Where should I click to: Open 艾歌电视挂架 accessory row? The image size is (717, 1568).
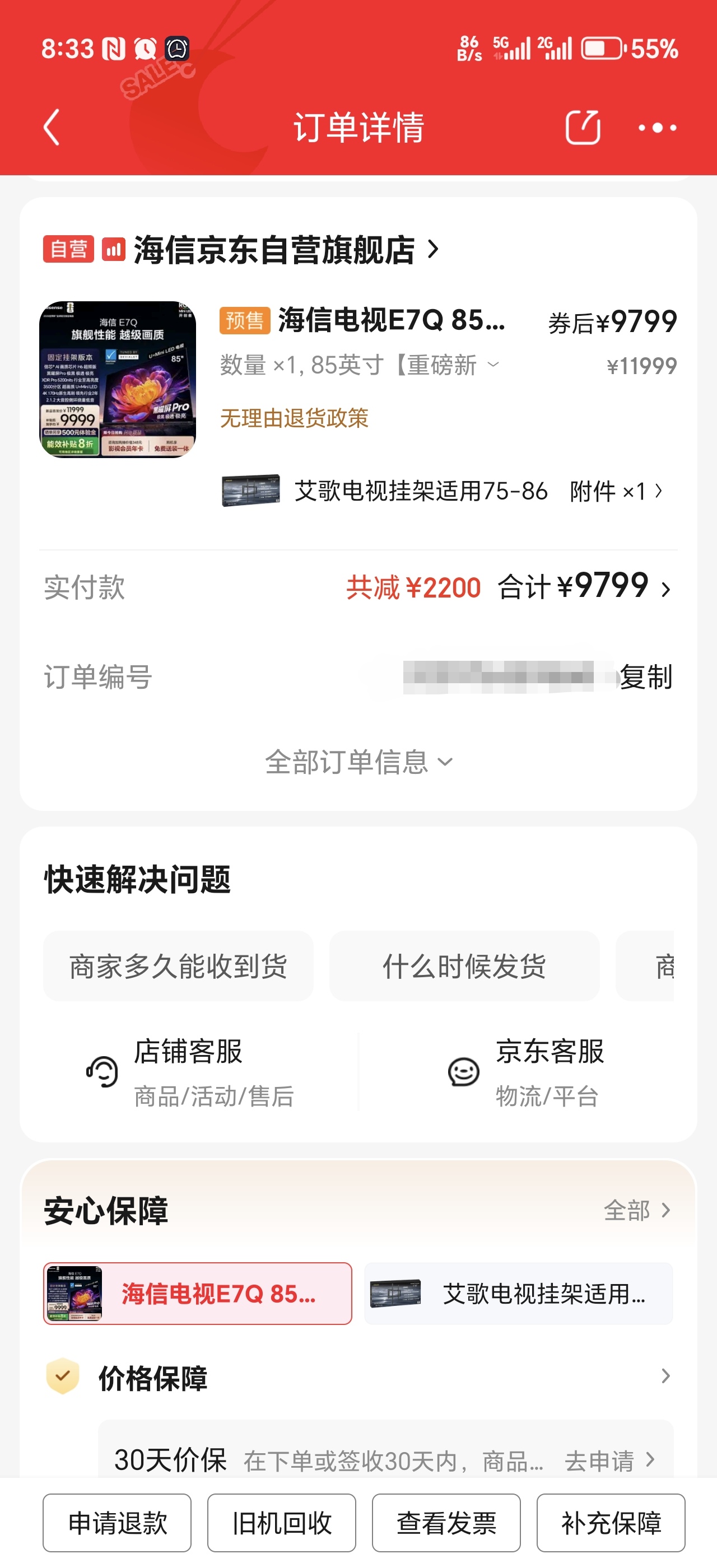[x=444, y=491]
